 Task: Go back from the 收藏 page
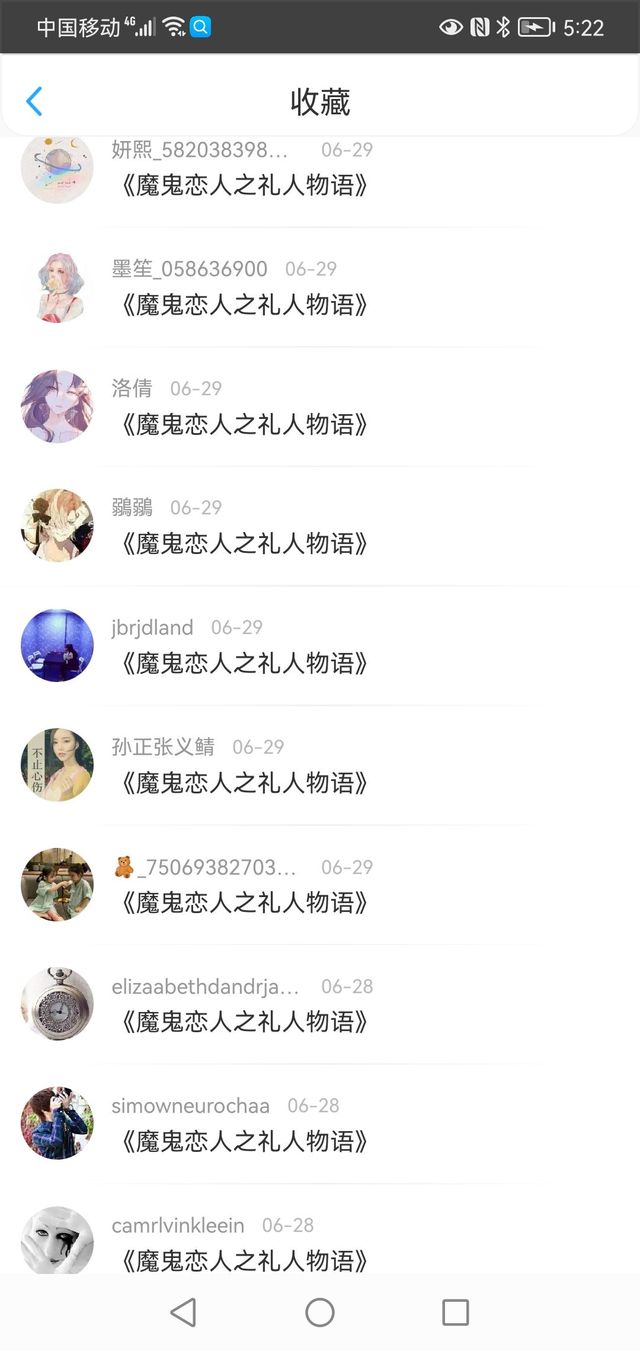tap(34, 101)
